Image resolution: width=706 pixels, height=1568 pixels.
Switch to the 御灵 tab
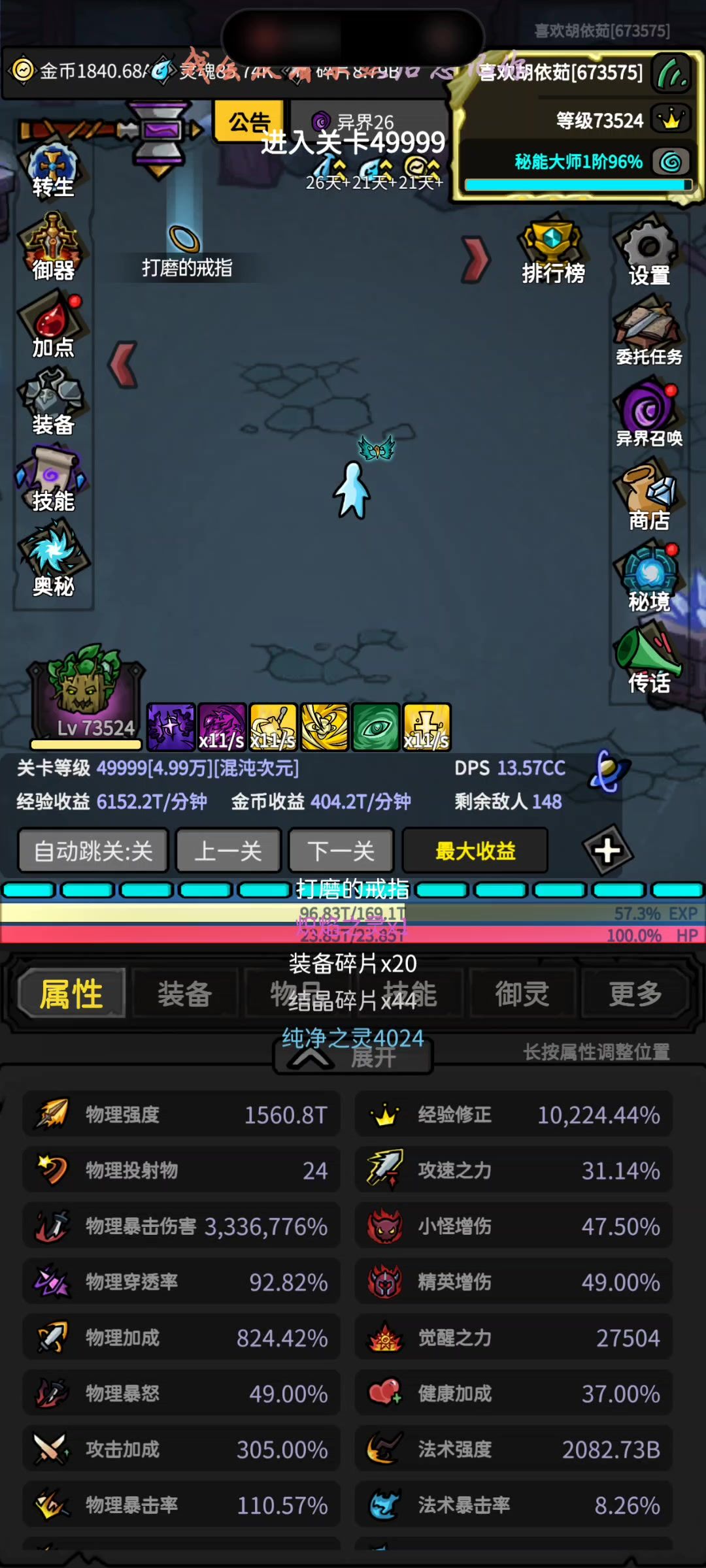(522, 994)
